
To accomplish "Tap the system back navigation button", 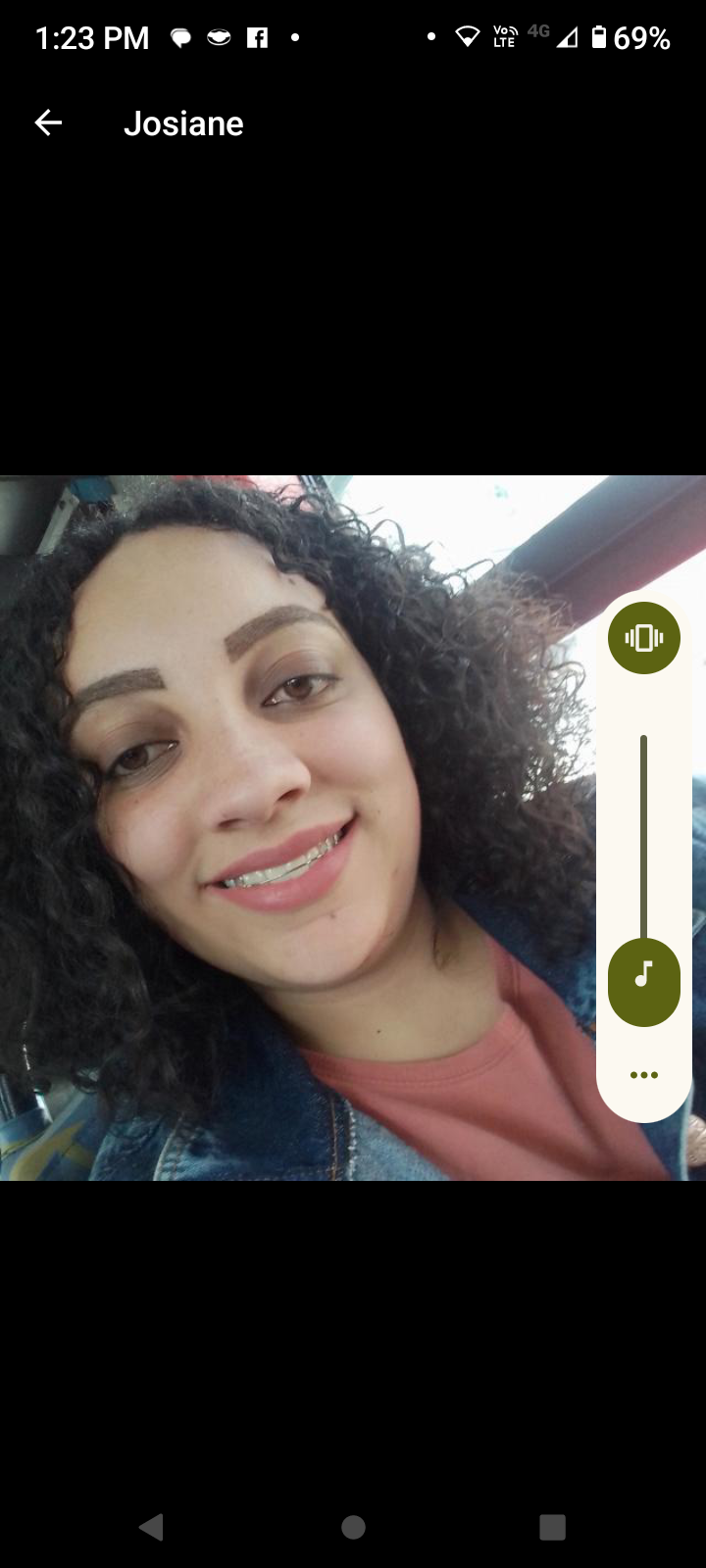I will 151,1526.
